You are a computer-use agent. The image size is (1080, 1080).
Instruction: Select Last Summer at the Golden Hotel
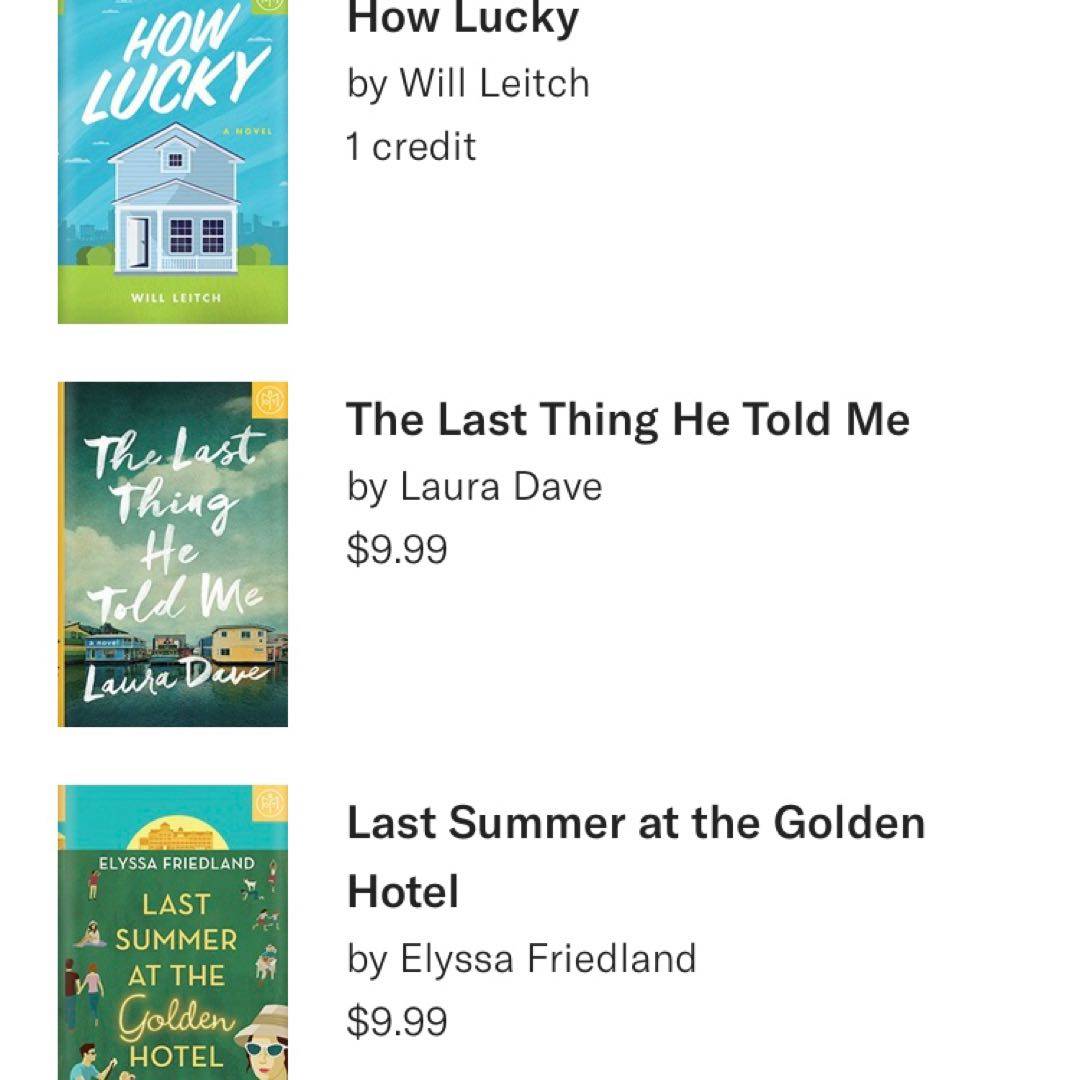[x=635, y=824]
